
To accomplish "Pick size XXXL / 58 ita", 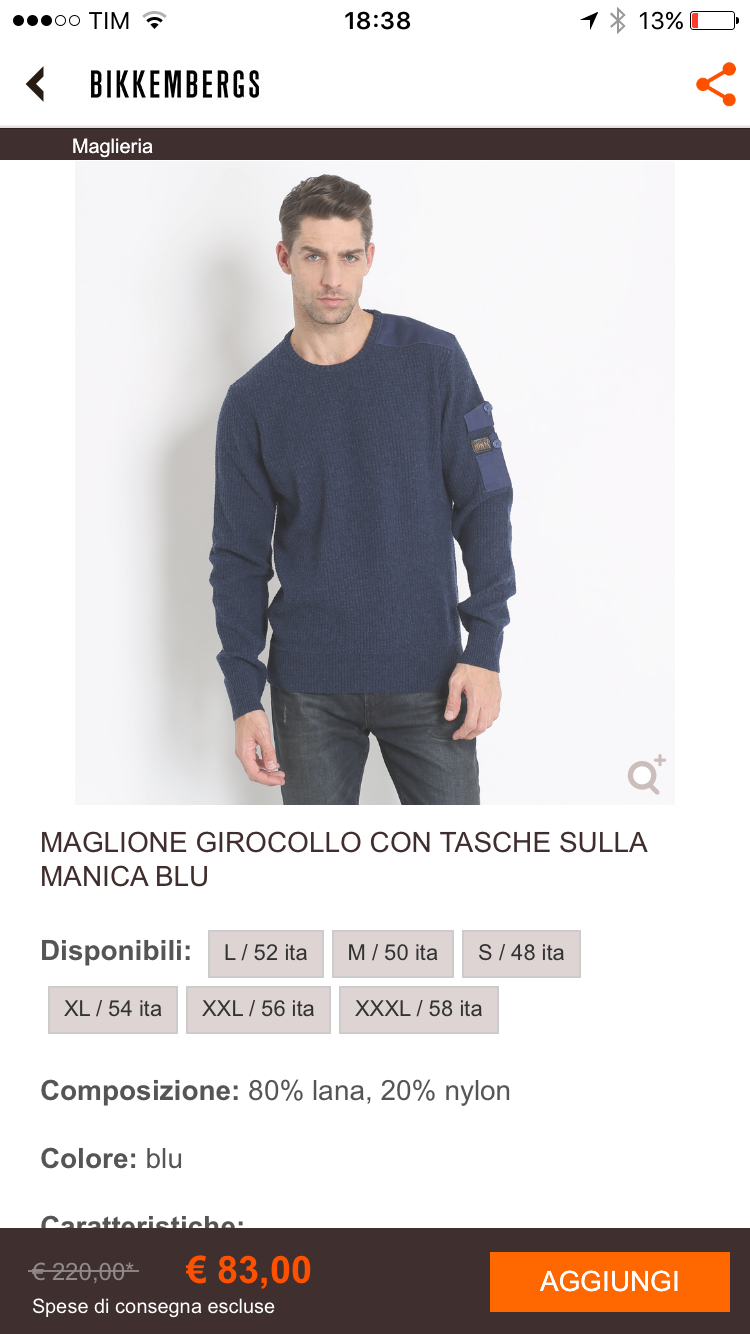I will tap(418, 1009).
